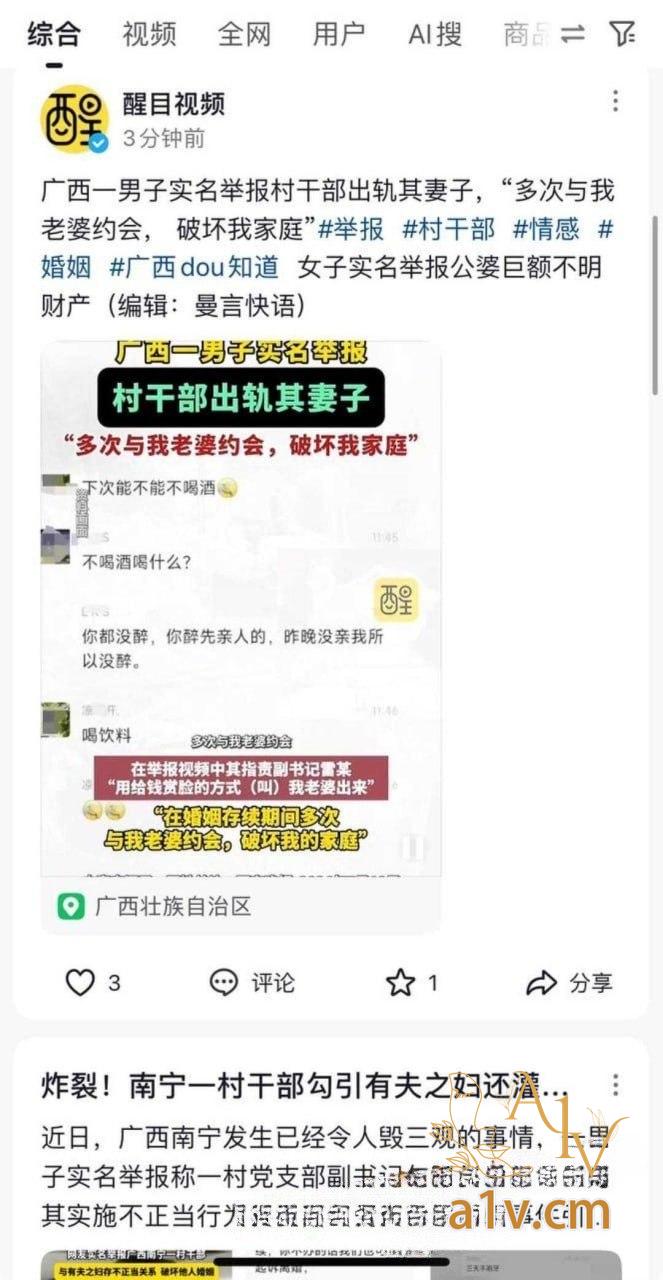
Task: Switch to the 用户 tab
Action: (x=339, y=34)
